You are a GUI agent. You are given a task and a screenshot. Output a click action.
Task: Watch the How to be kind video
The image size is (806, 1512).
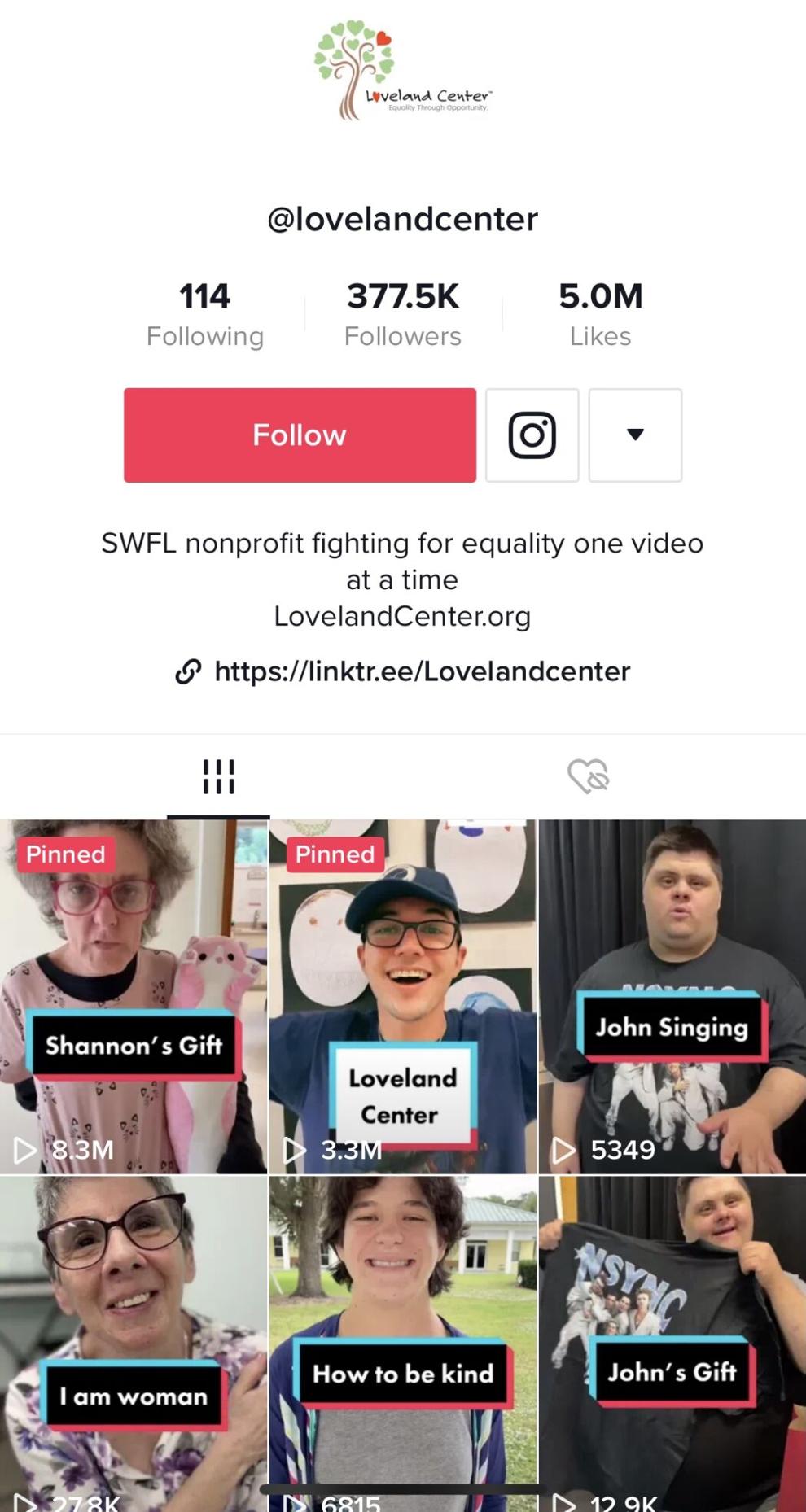(403, 1344)
